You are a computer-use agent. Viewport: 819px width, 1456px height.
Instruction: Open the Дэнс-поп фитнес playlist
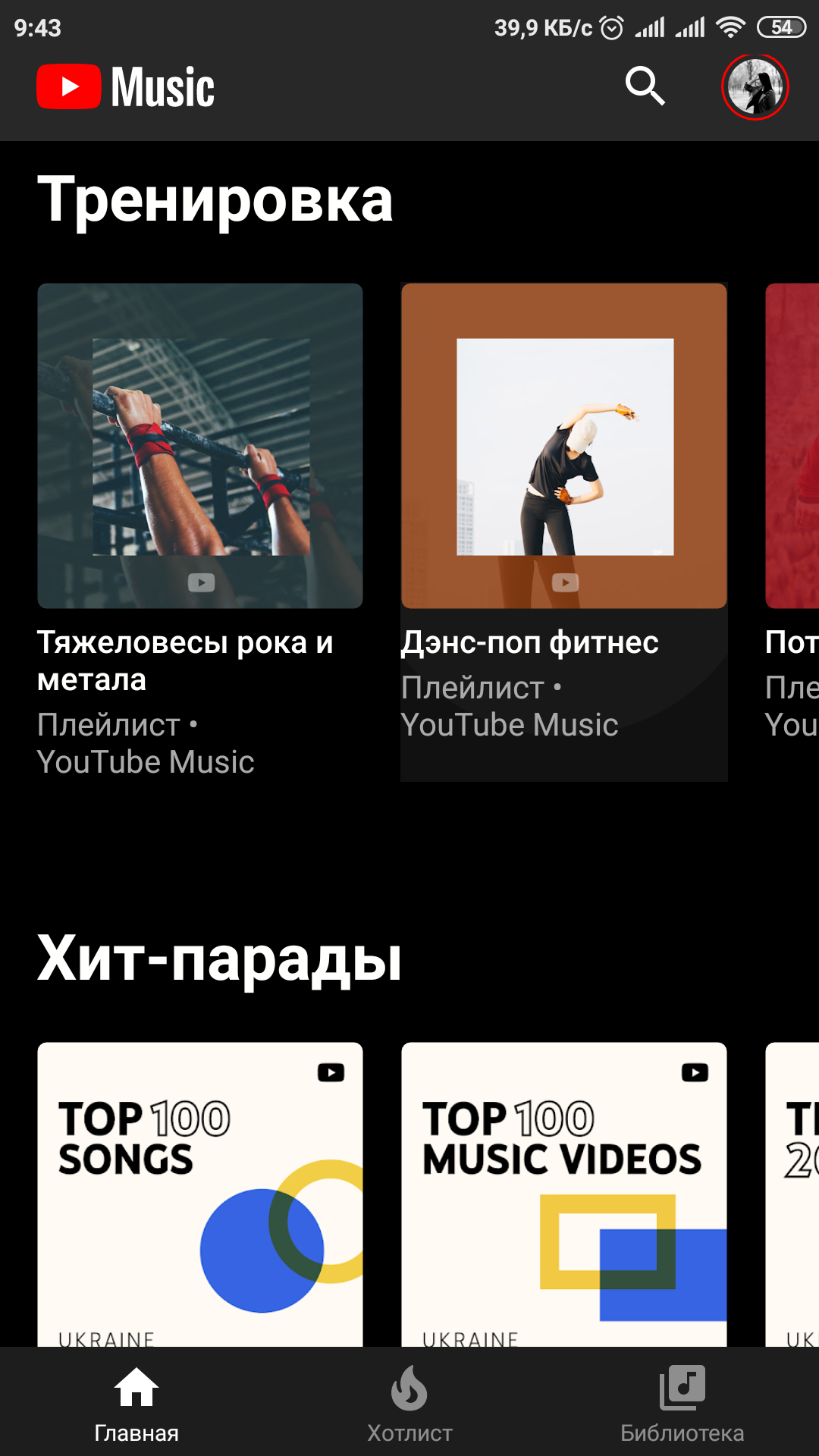[564, 446]
